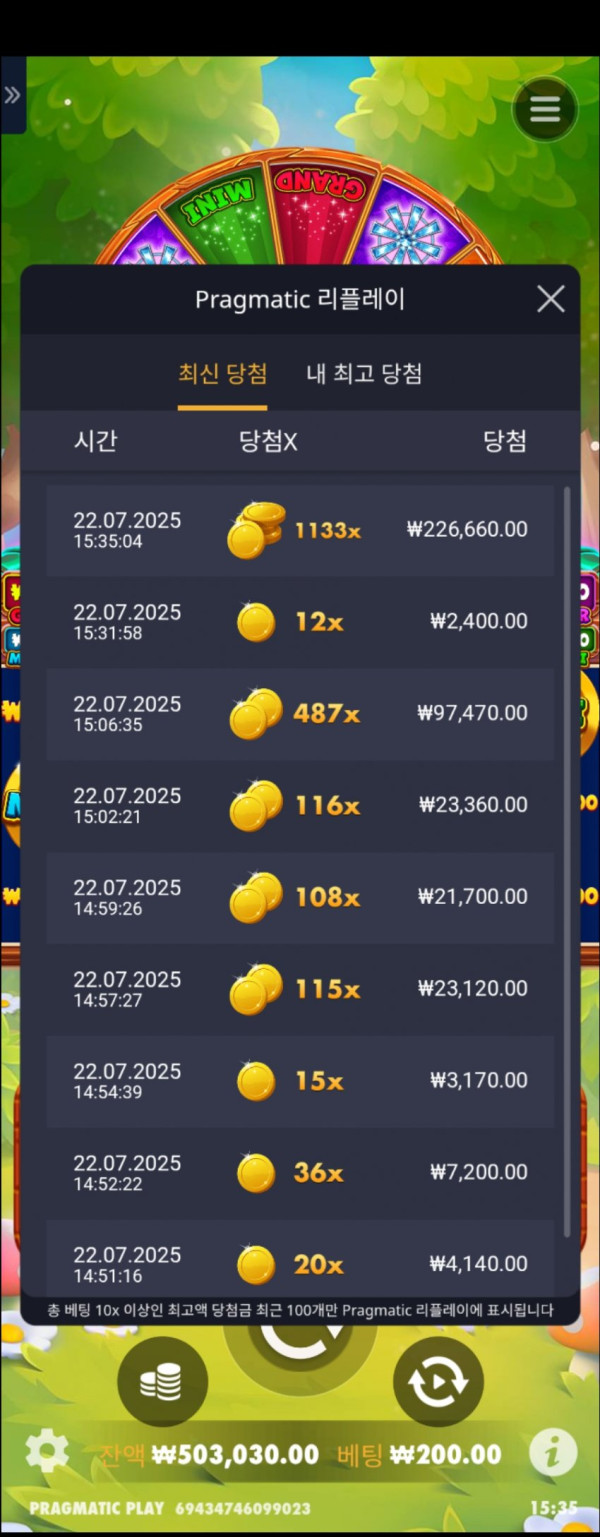Image resolution: width=600 pixels, height=1537 pixels.
Task: Select the 최신 당첨 tab
Action: pos(222,374)
